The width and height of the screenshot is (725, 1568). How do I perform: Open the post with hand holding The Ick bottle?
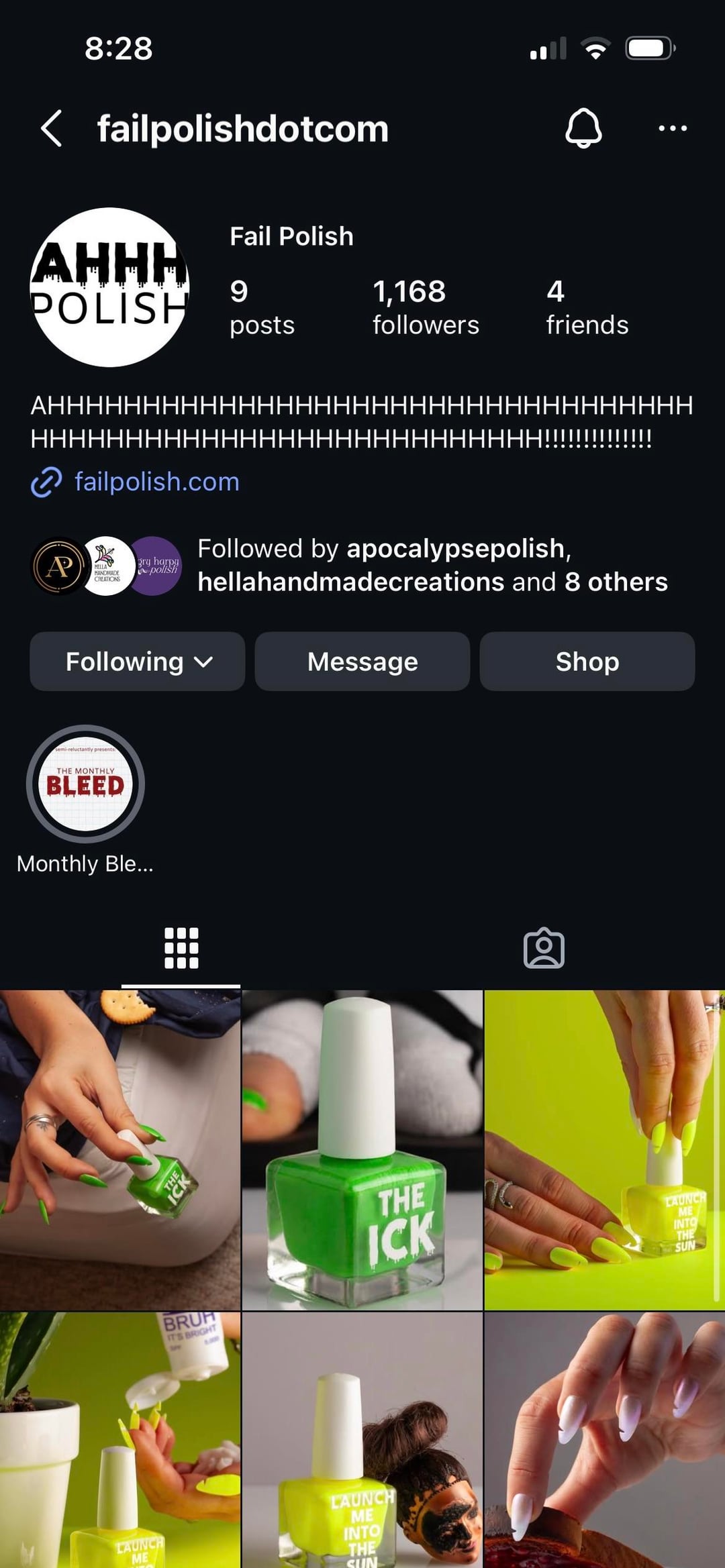click(120, 1150)
